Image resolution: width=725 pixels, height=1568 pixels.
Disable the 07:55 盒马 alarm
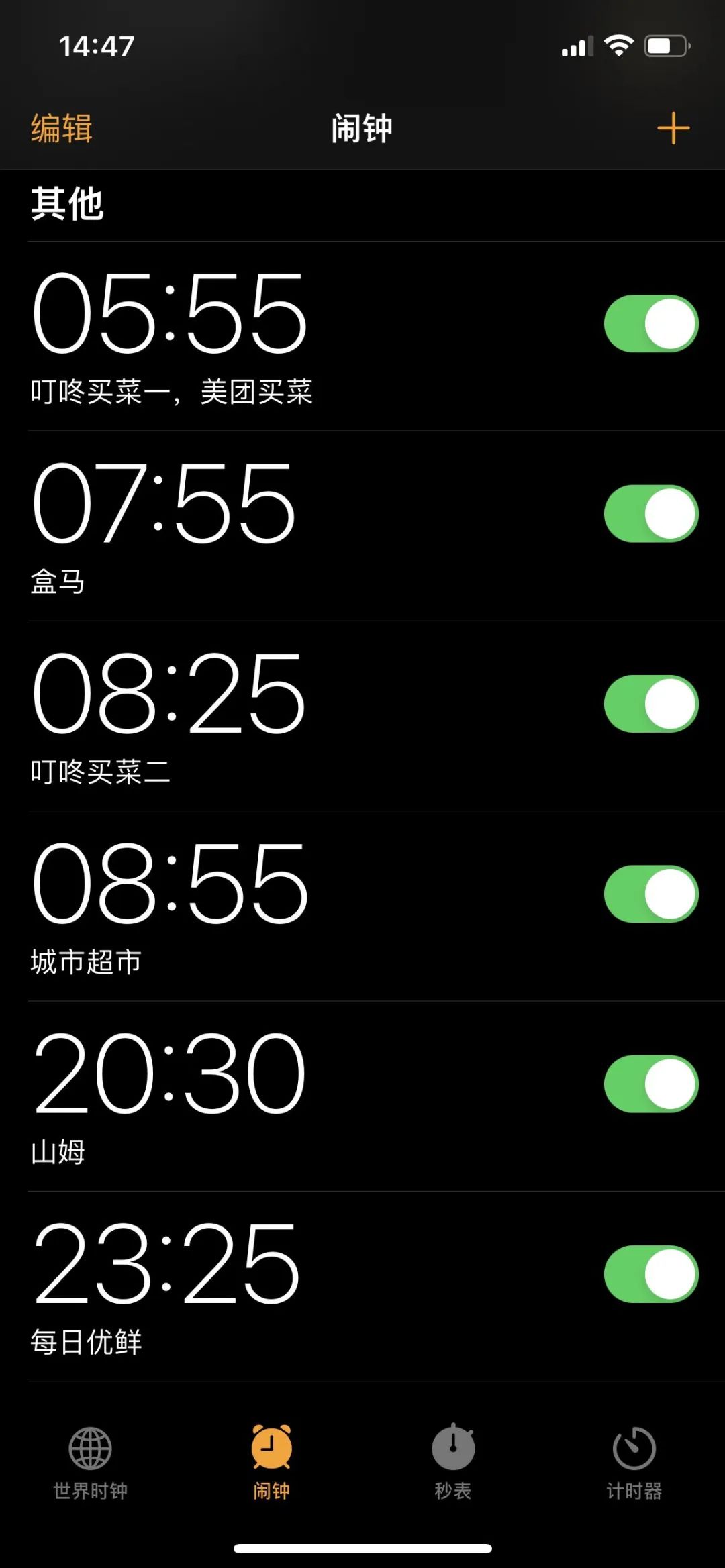(x=650, y=513)
